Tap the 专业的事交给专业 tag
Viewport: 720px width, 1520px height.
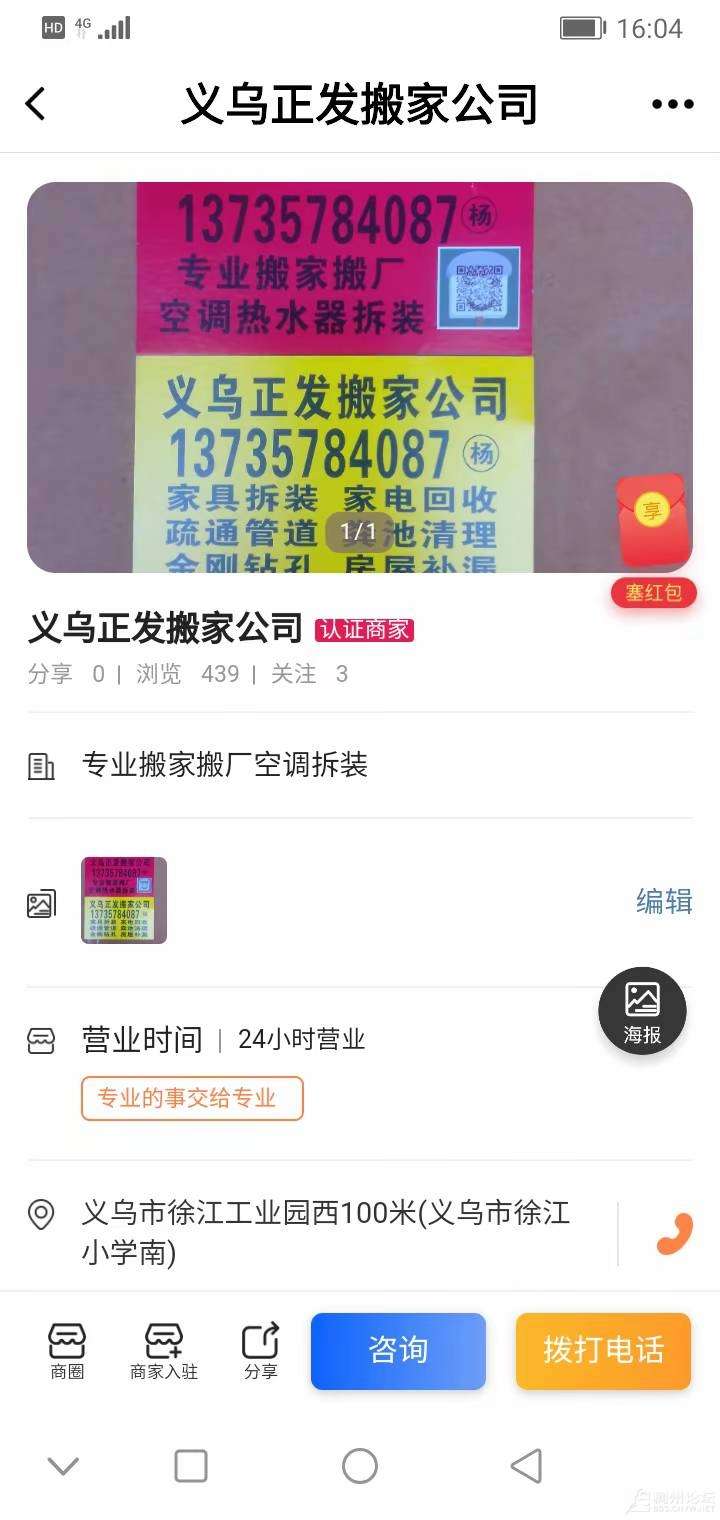click(x=192, y=1098)
